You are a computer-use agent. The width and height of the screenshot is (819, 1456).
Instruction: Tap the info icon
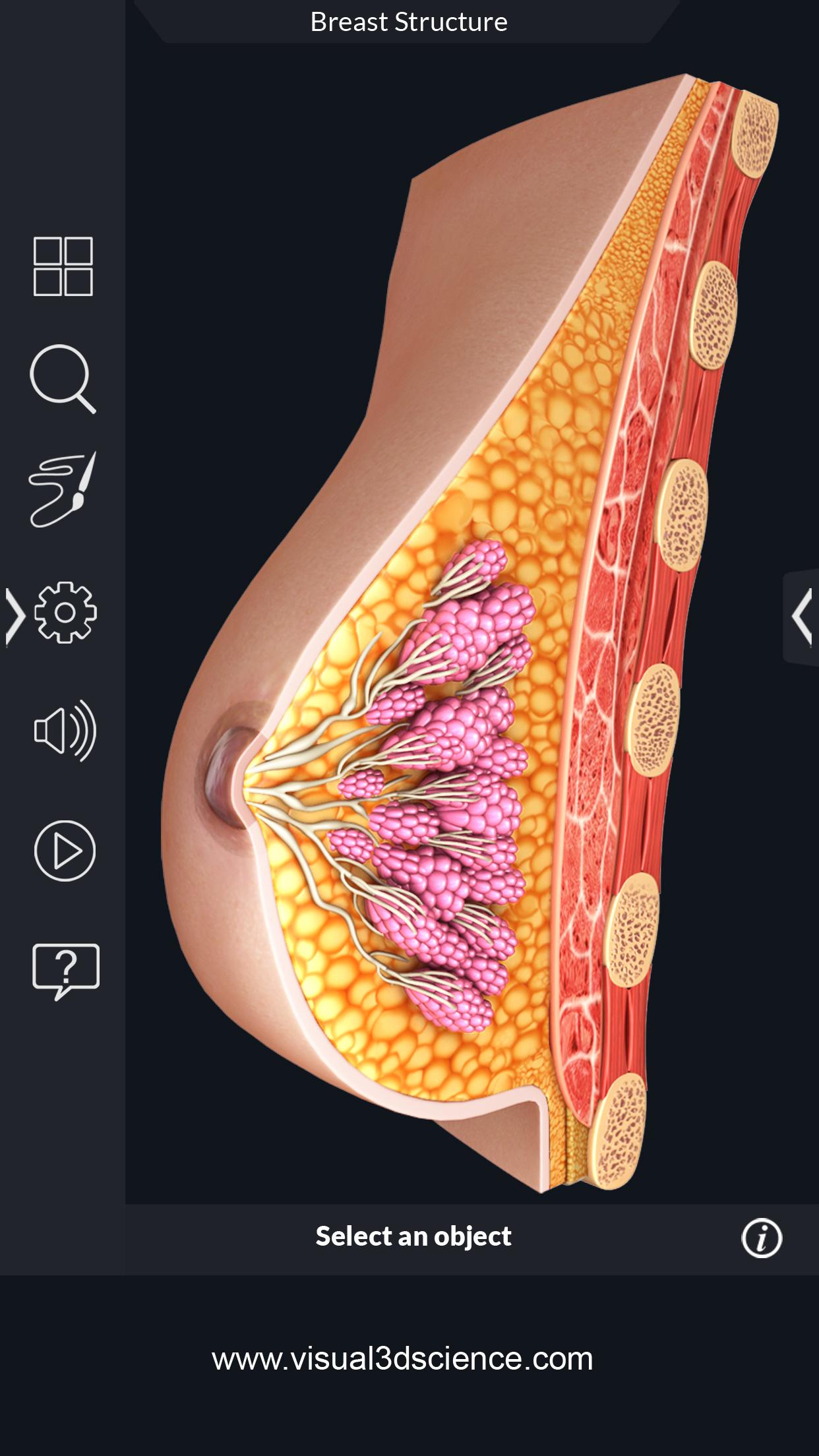tap(762, 1238)
